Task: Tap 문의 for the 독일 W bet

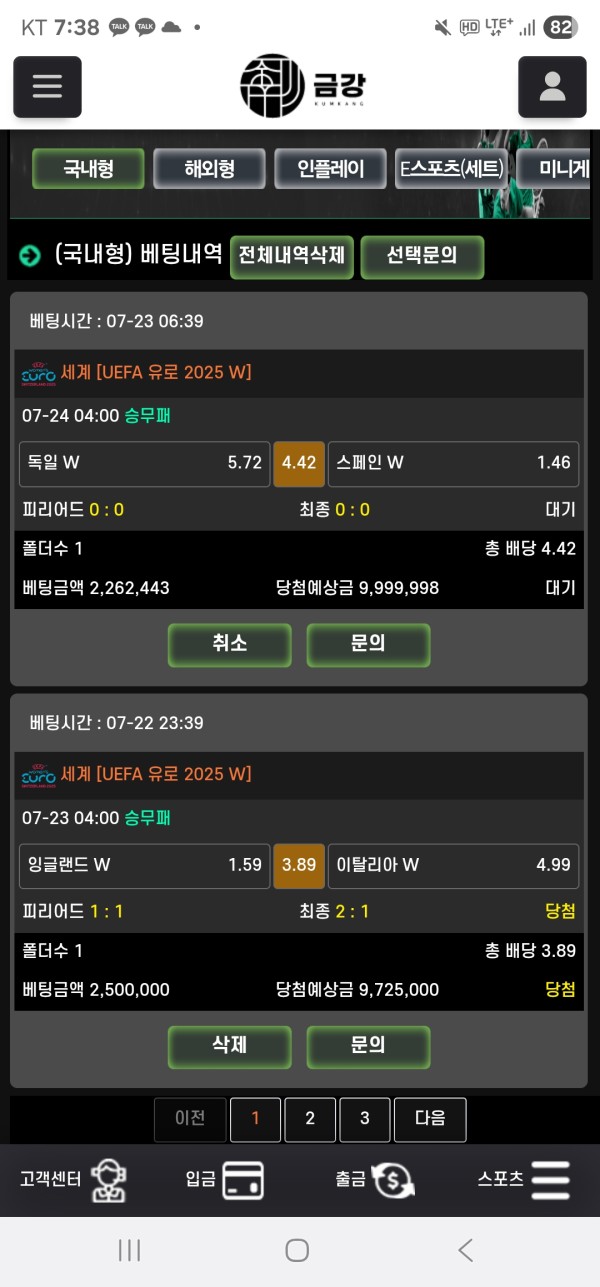Action: click(368, 644)
